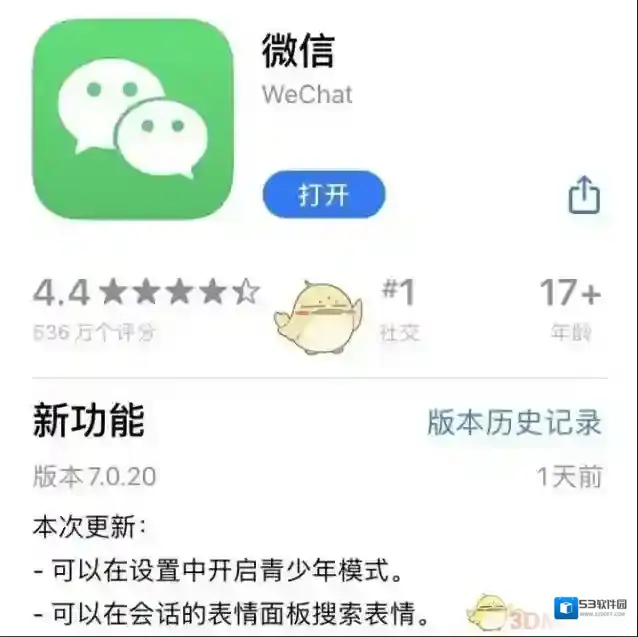
Task: Tap the 打开 button to open WeChat
Action: tap(323, 194)
